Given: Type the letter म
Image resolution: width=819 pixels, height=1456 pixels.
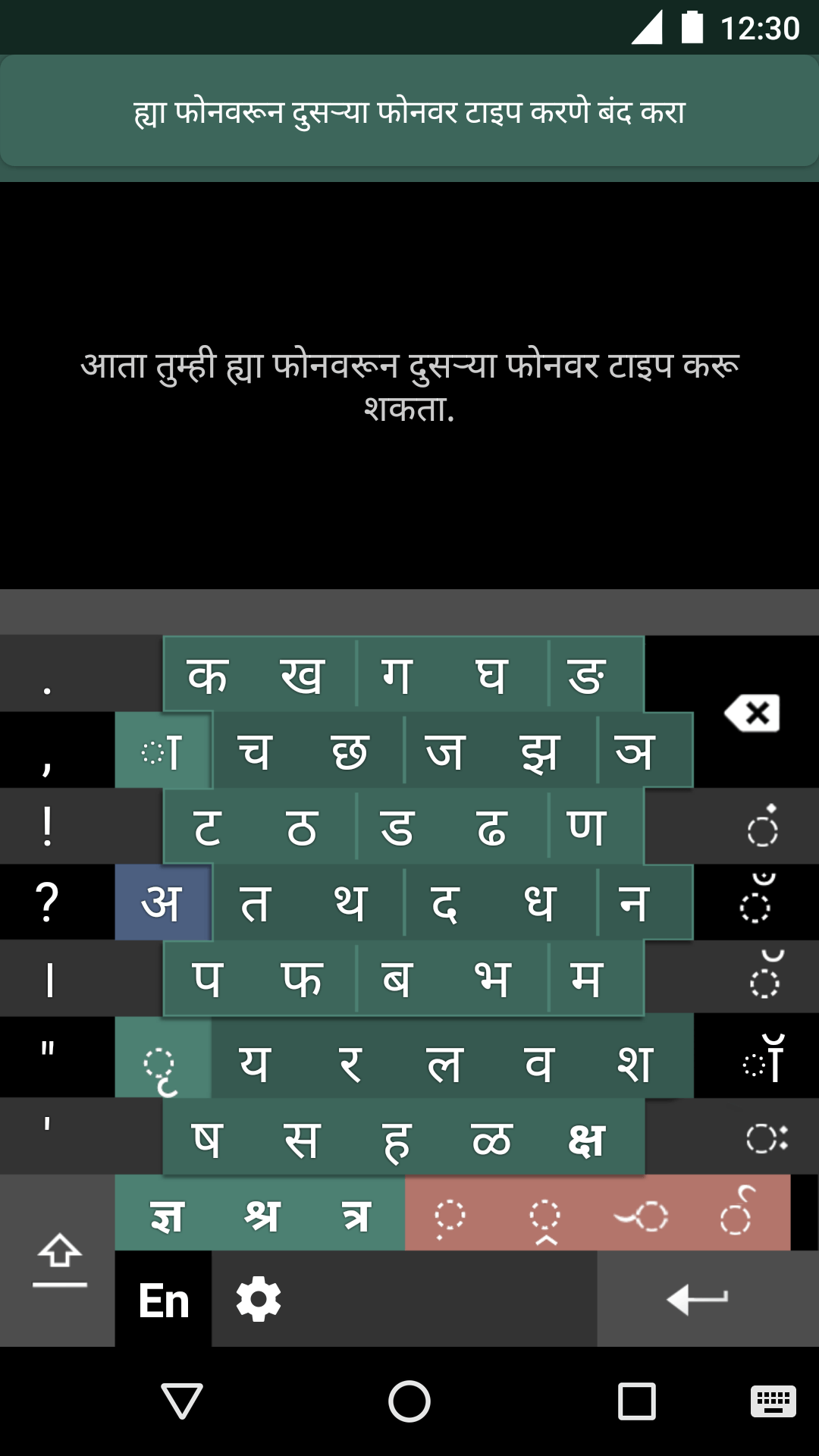Looking at the screenshot, I should pyautogui.click(x=587, y=978).
